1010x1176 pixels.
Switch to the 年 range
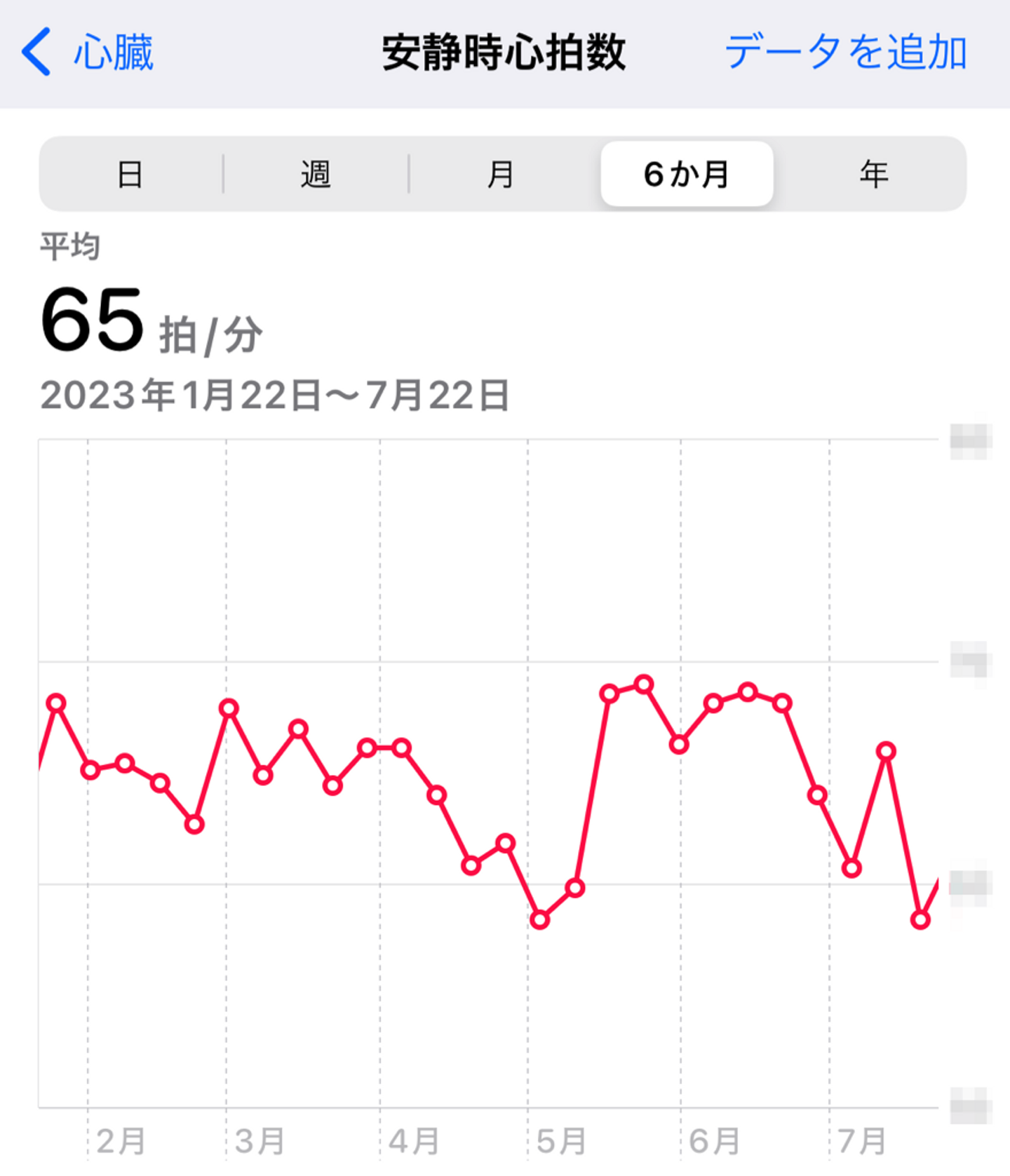873,174
